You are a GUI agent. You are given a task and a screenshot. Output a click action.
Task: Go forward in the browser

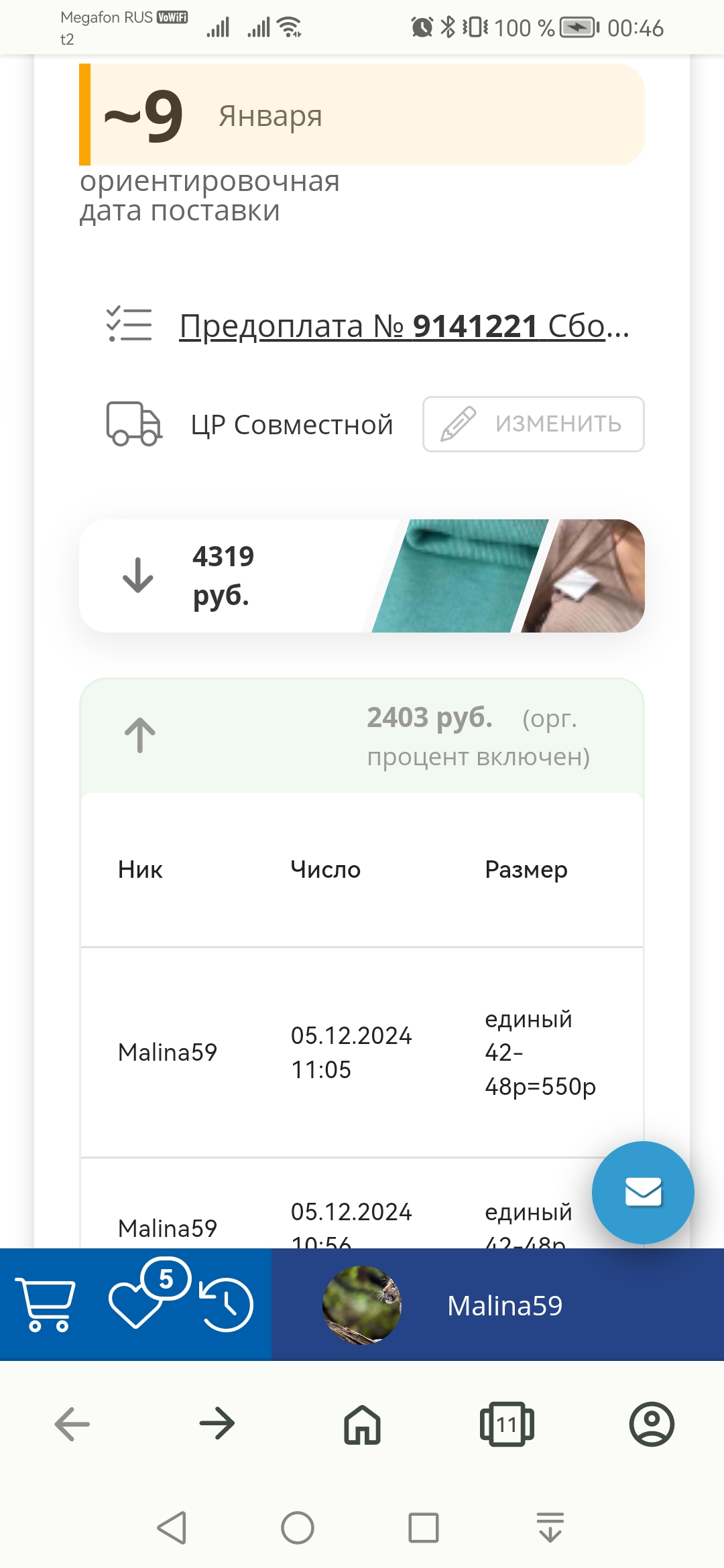[x=217, y=1424]
